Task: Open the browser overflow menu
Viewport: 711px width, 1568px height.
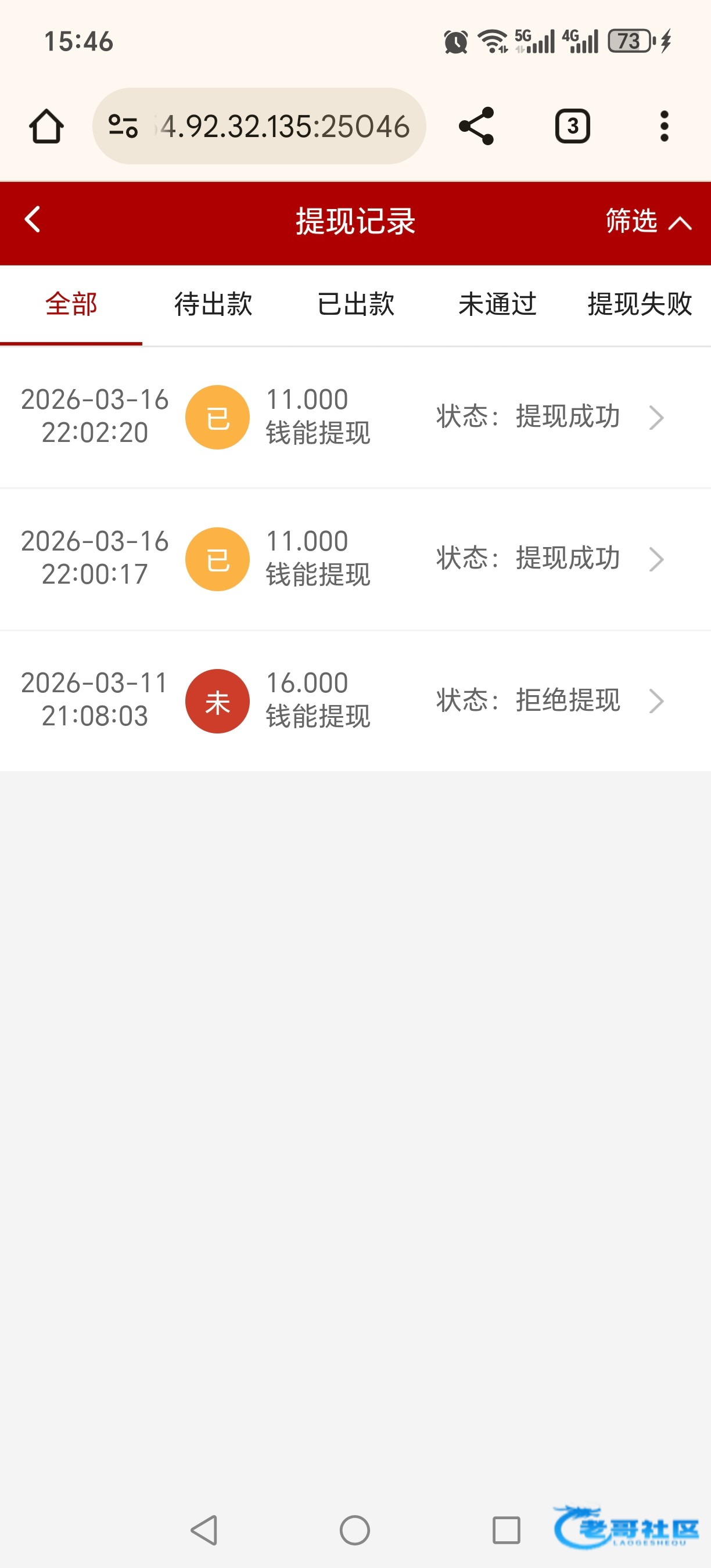Action: [664, 126]
